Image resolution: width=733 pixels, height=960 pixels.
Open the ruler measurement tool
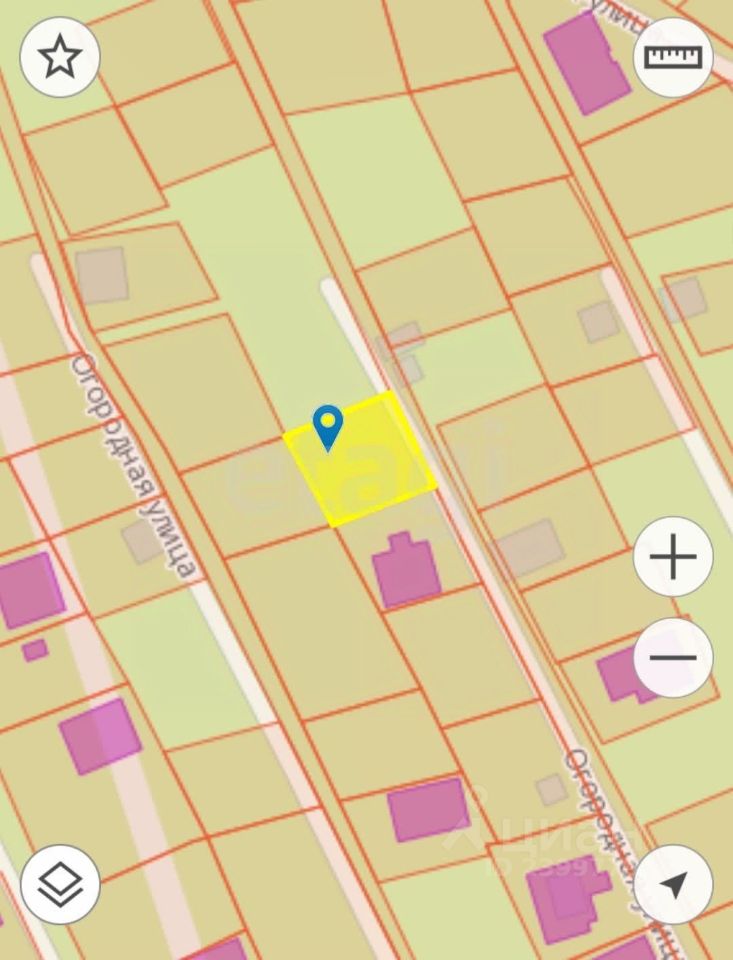pos(673,58)
